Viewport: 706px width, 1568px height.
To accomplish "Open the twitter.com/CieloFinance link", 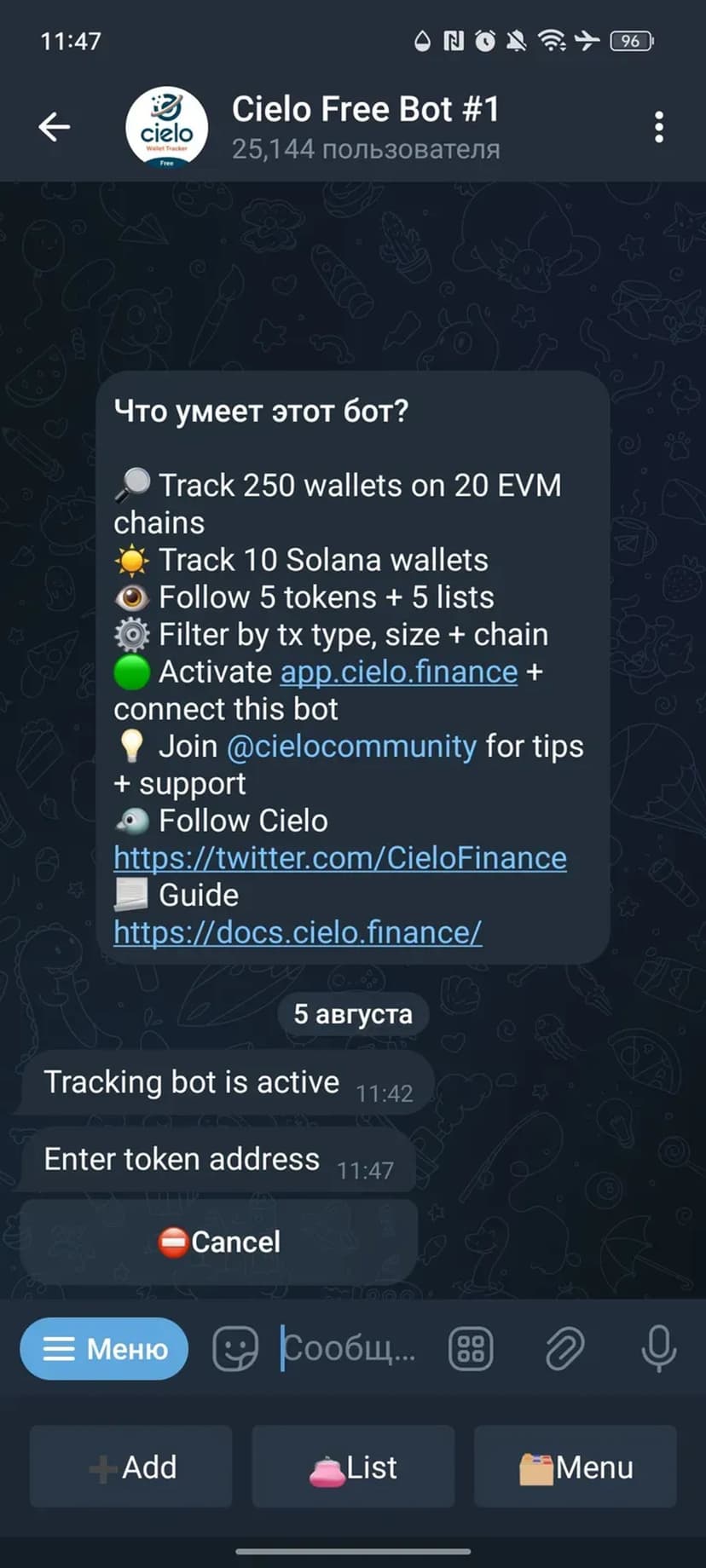I will coord(340,858).
